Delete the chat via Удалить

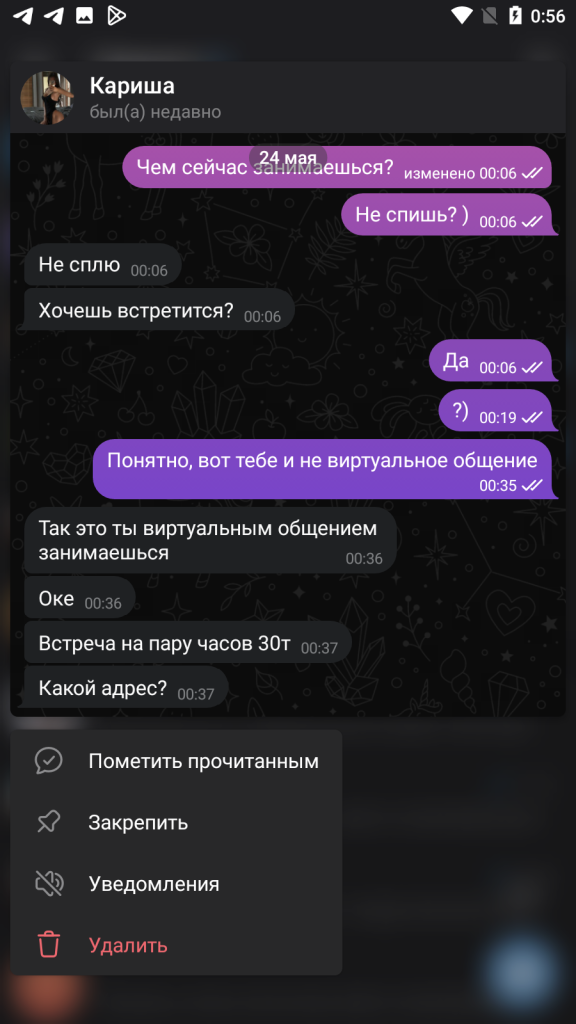tap(176, 945)
